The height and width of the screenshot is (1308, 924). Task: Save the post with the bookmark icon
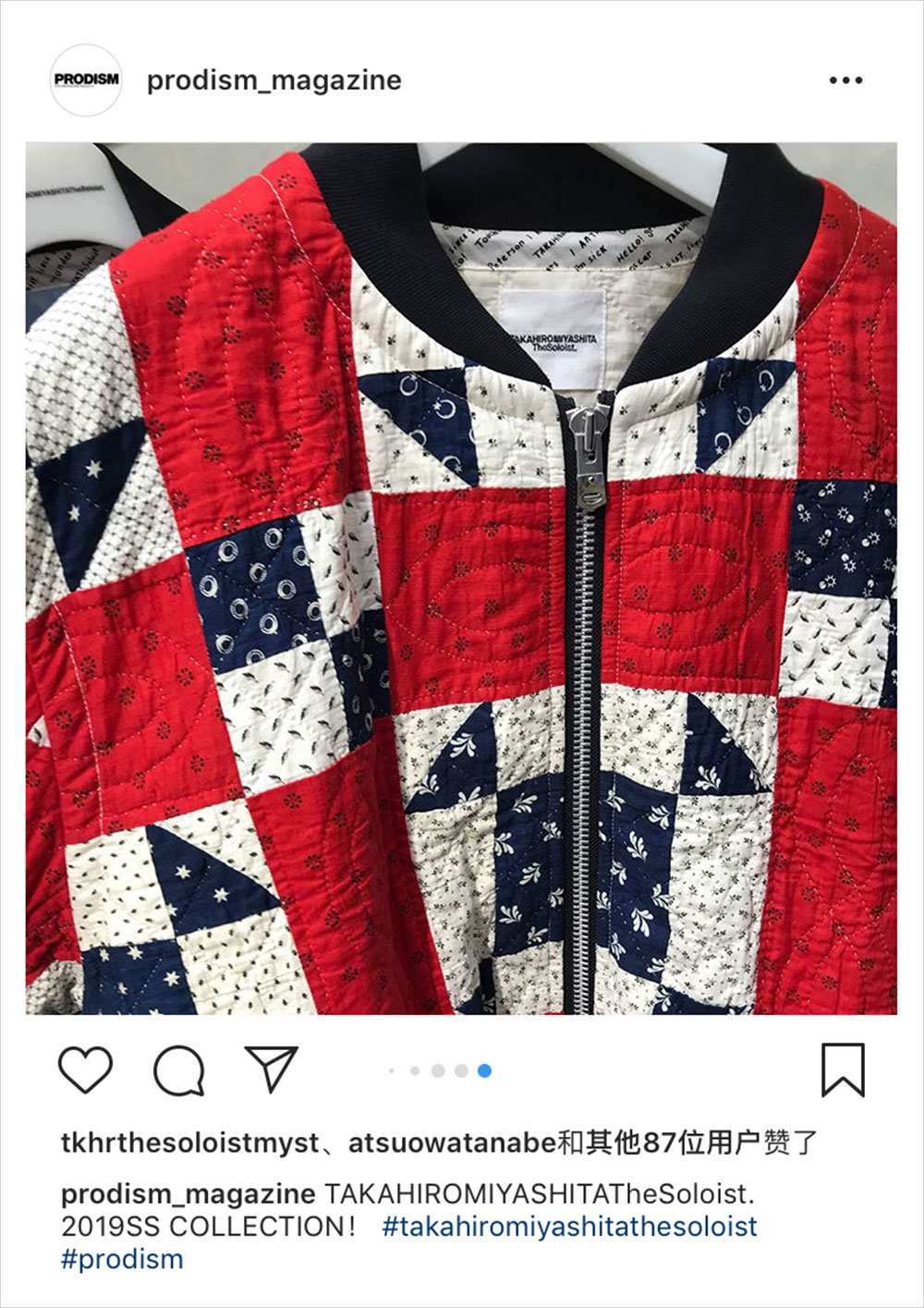(x=843, y=1070)
